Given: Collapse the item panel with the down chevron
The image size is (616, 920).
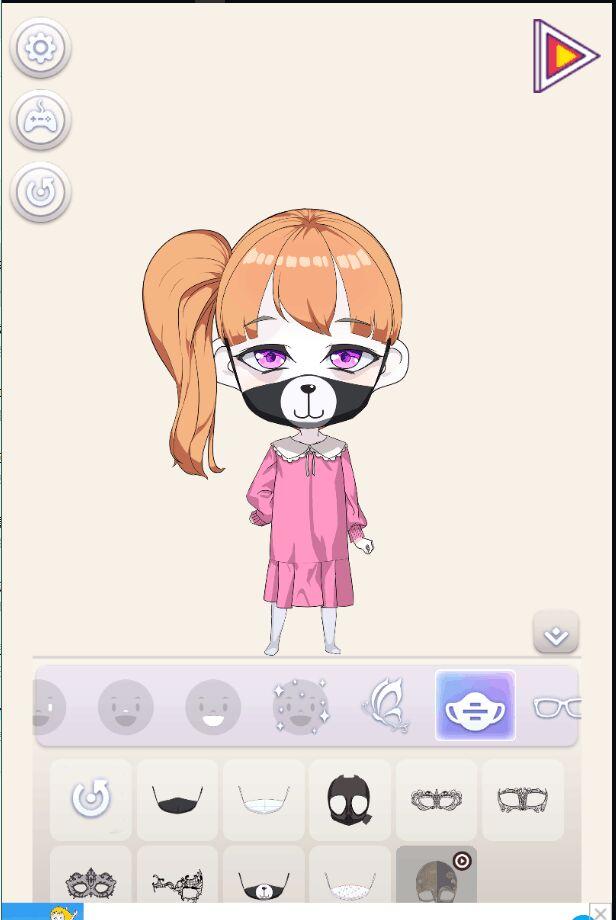Looking at the screenshot, I should pyautogui.click(x=555, y=633).
